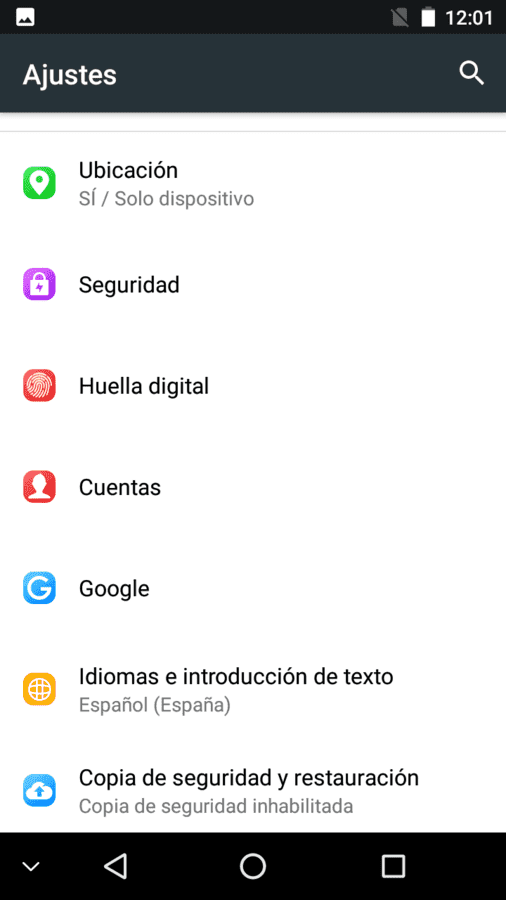Select Huella digital

tap(253, 385)
